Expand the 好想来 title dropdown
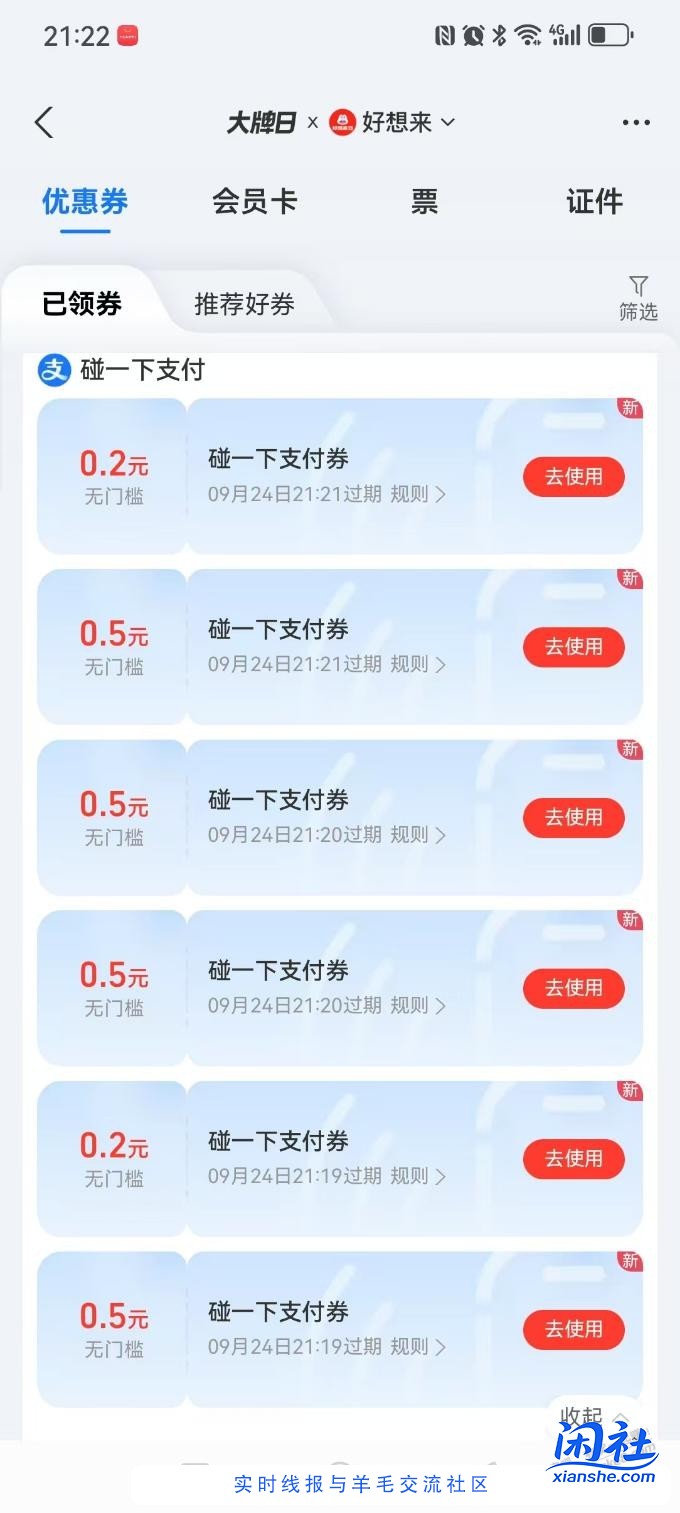 pyautogui.click(x=448, y=122)
